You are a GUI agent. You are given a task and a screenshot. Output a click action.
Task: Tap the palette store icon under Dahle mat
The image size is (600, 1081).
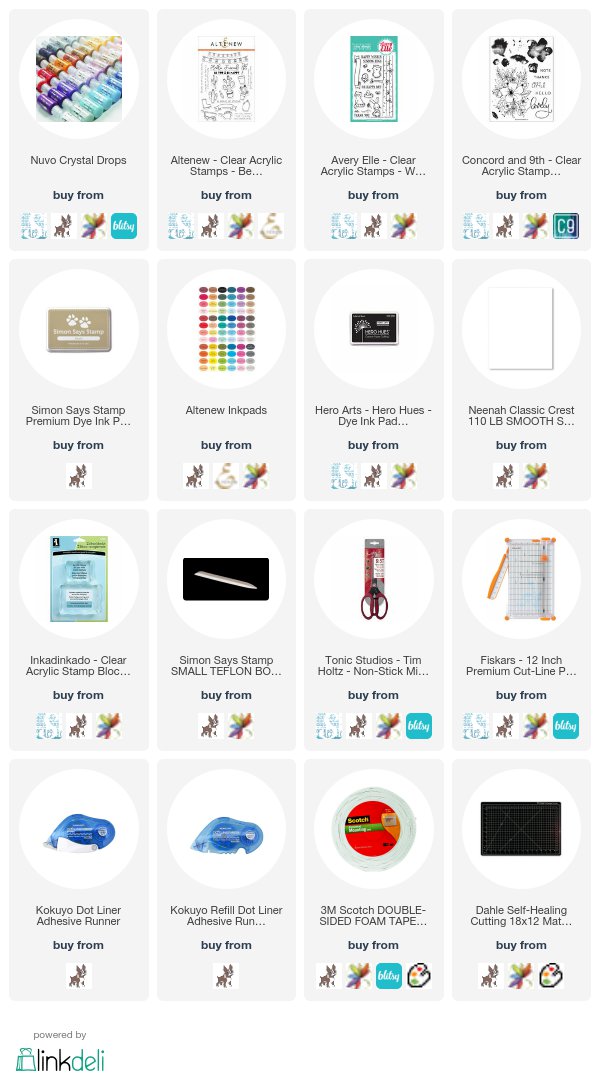[550, 976]
